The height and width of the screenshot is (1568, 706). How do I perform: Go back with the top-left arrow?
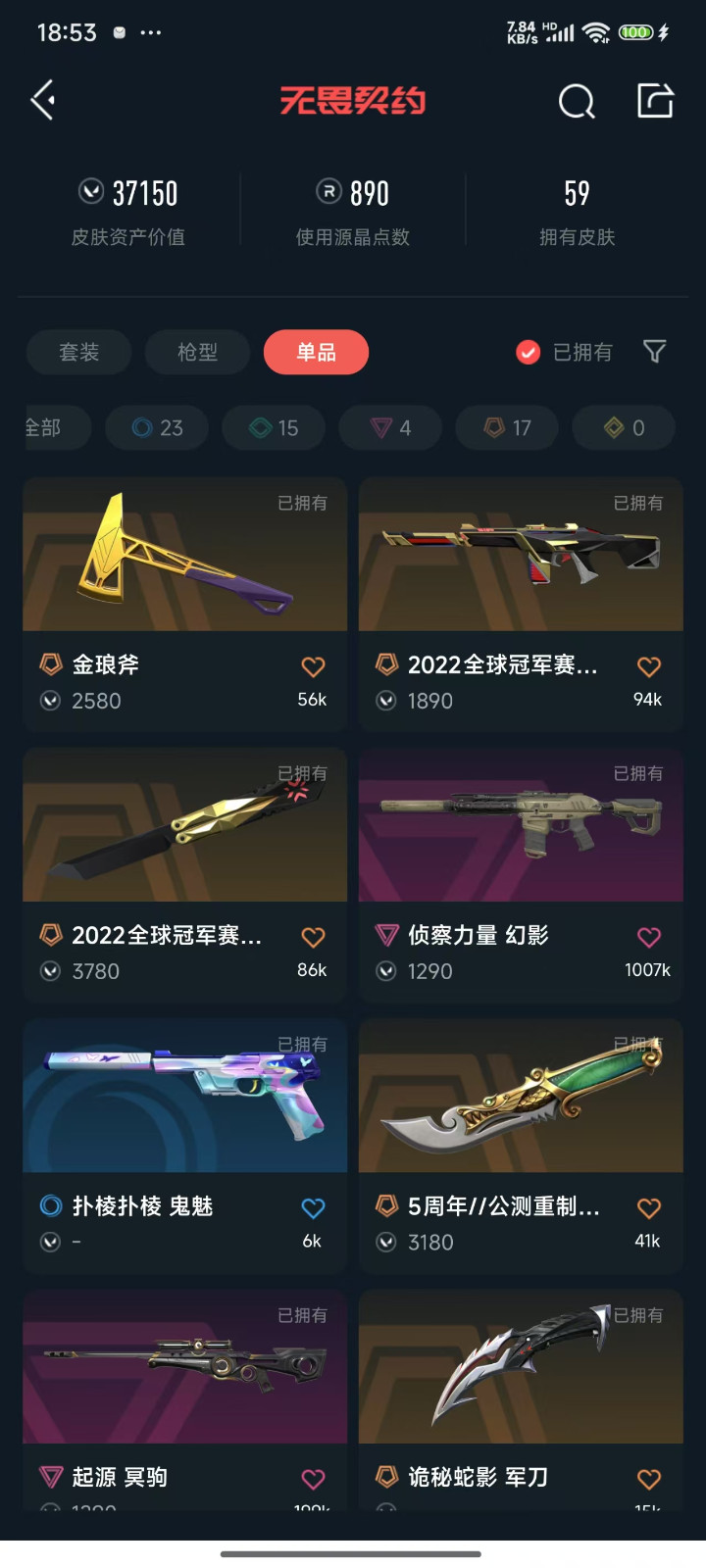(x=43, y=100)
